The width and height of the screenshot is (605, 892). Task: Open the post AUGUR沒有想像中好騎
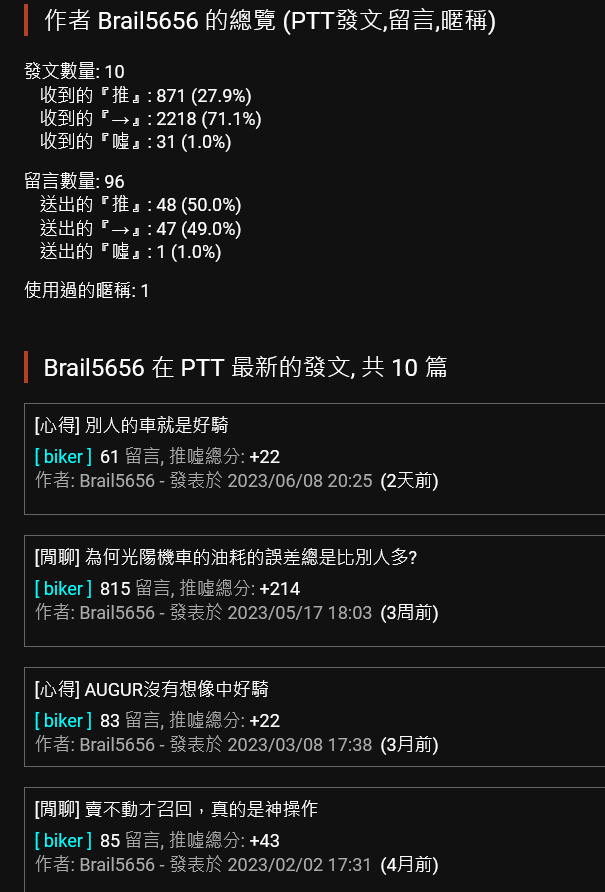[x=151, y=689]
